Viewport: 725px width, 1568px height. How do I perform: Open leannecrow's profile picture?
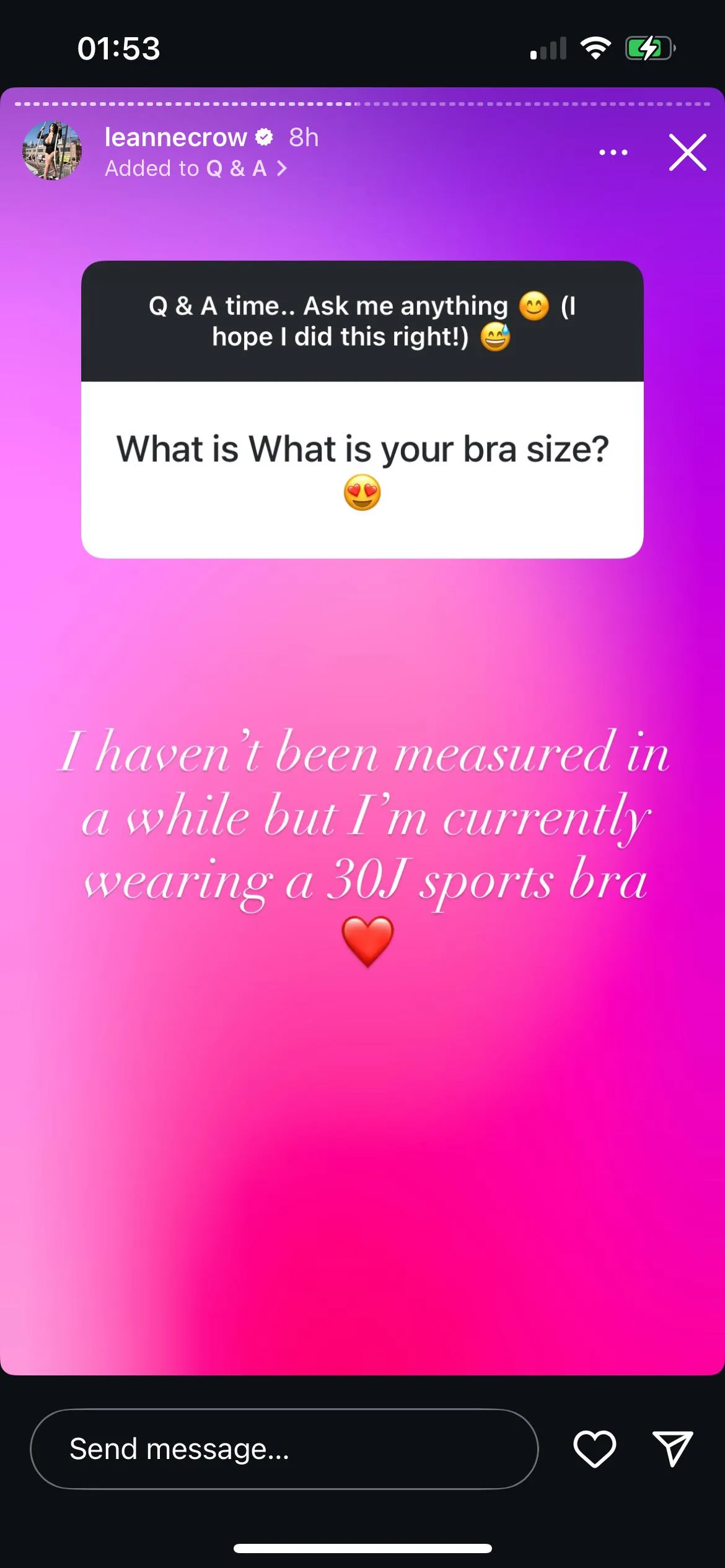coord(52,150)
